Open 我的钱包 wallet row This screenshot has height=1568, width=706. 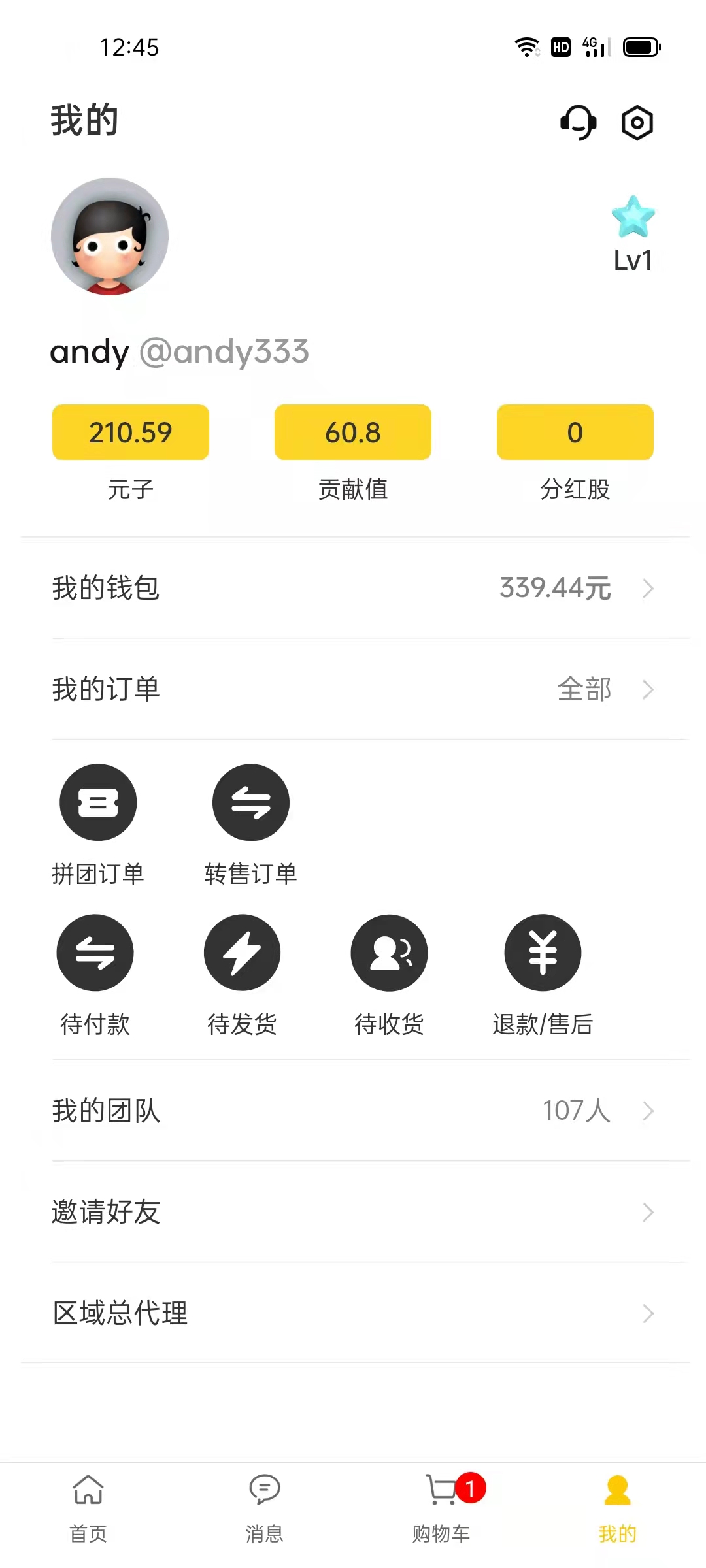[x=353, y=588]
